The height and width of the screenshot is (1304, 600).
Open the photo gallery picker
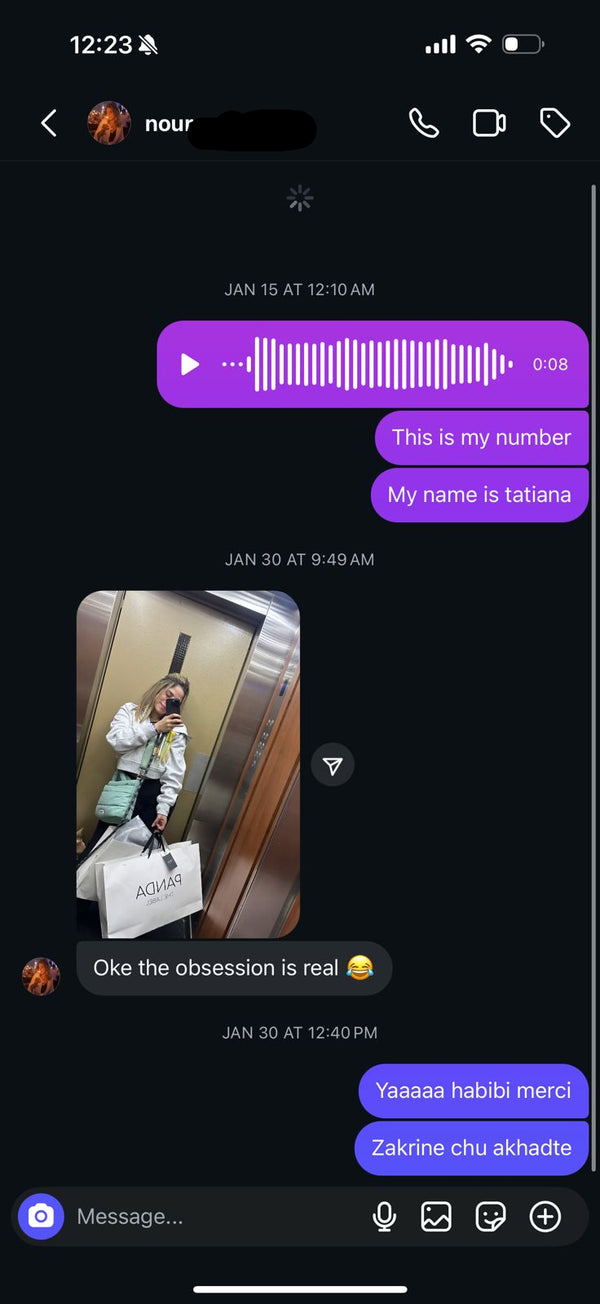point(436,1216)
